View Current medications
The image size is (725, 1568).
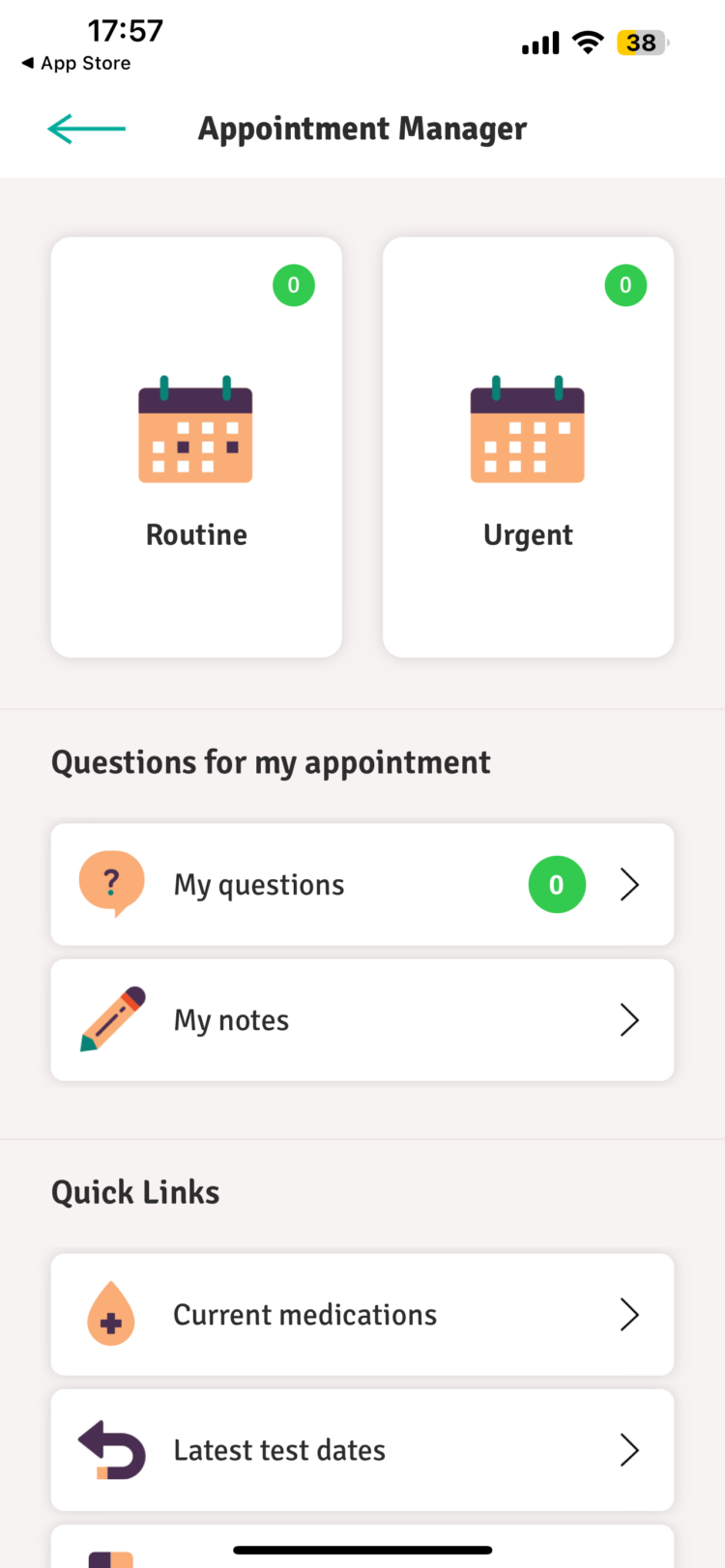coord(362,1314)
